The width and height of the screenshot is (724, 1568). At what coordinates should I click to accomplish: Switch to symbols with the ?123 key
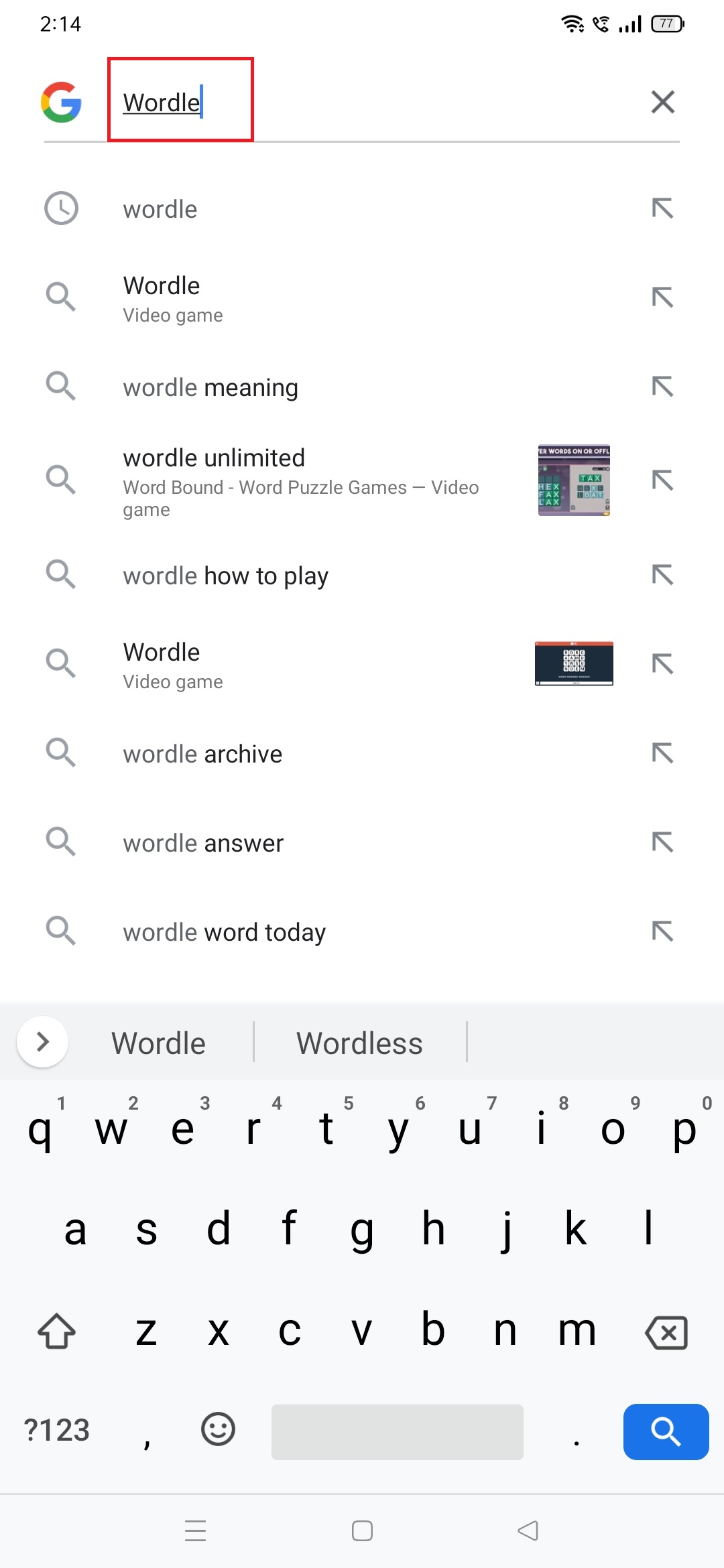57,1431
